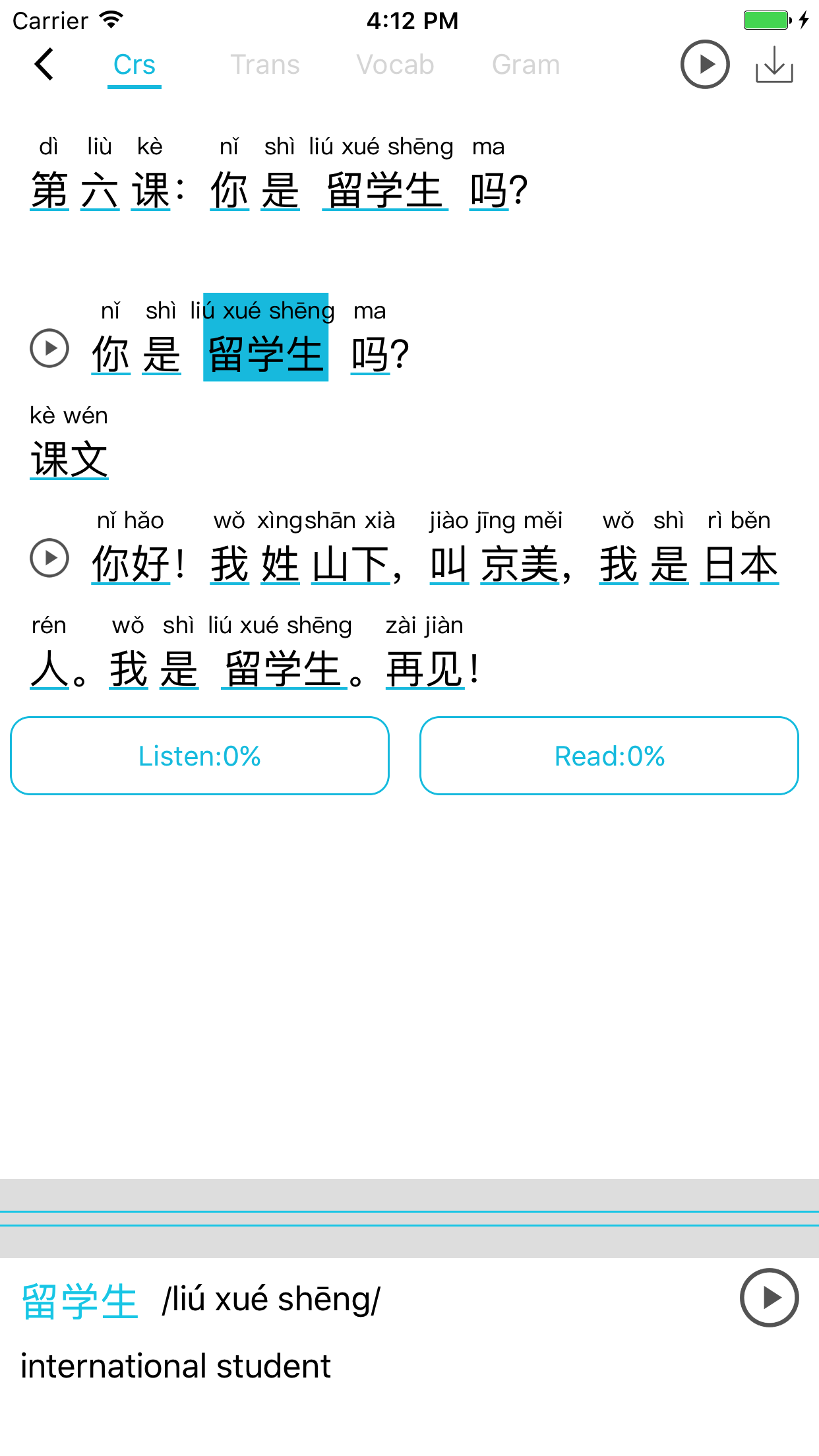Look up the word 叫

point(449,564)
